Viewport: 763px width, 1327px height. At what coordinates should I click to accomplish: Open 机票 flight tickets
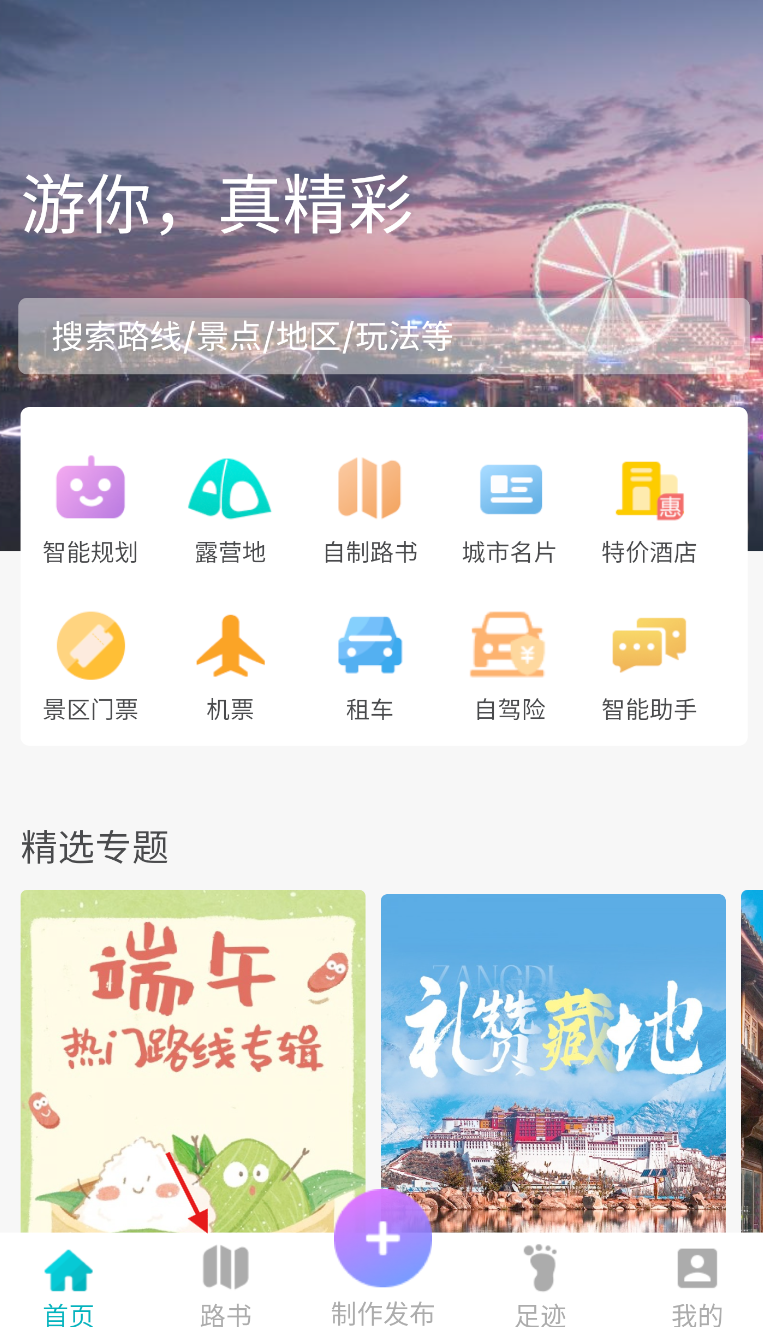[230, 667]
